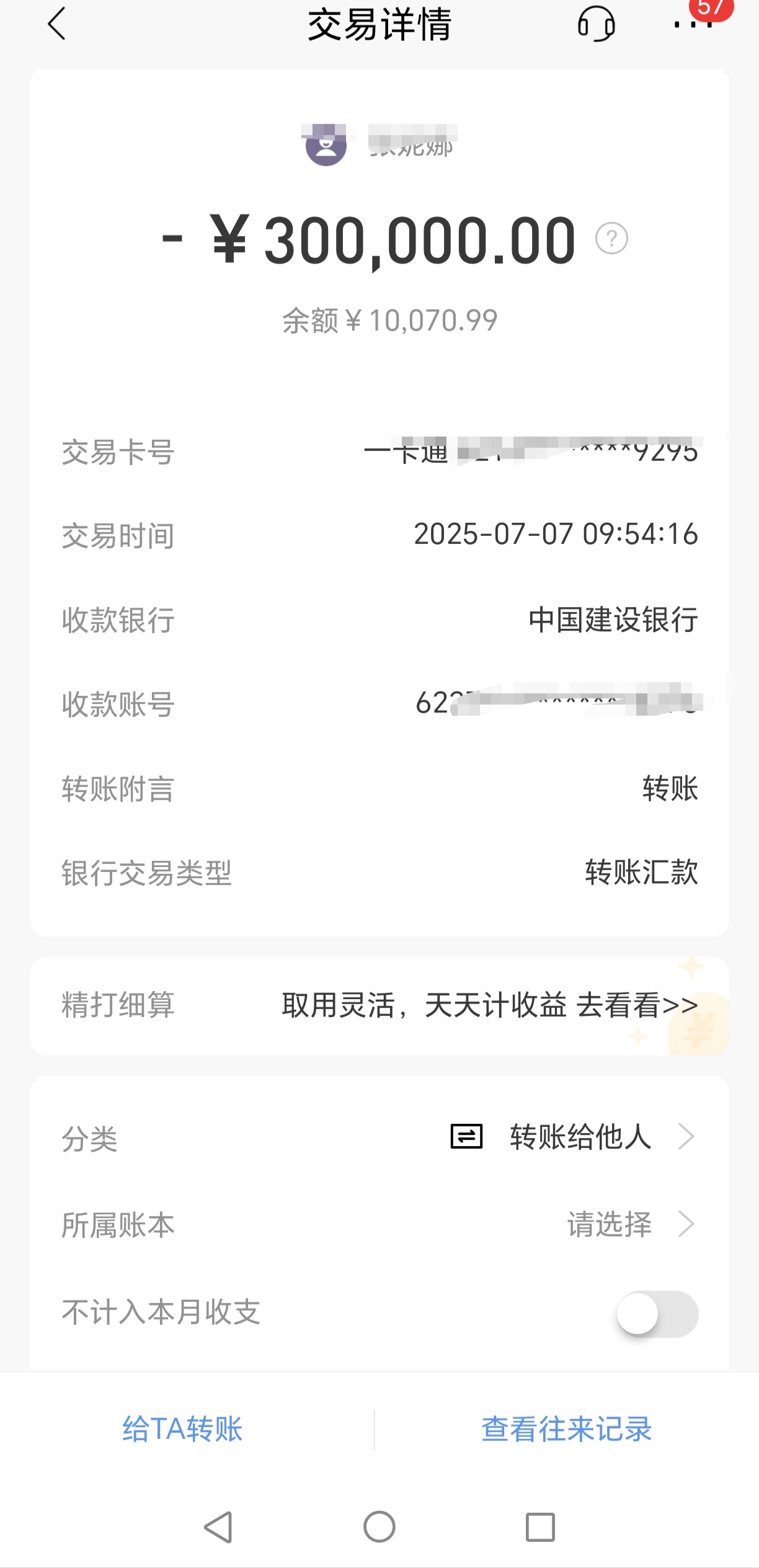Tap 给TA转账 to transfer again
The height and width of the screenshot is (1568, 759).
[x=182, y=1429]
